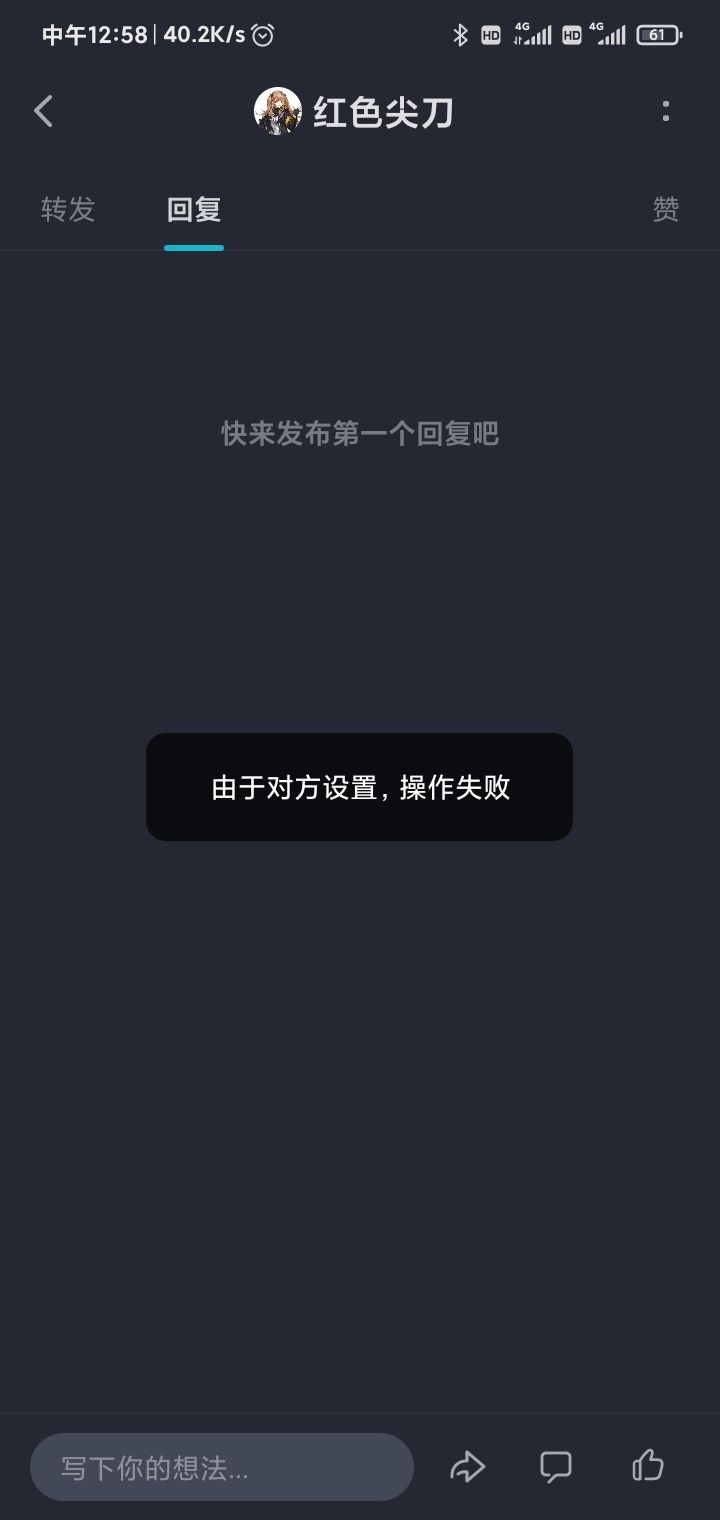720x1520 pixels.
Task: Select the 回复 tab
Action: 194,209
